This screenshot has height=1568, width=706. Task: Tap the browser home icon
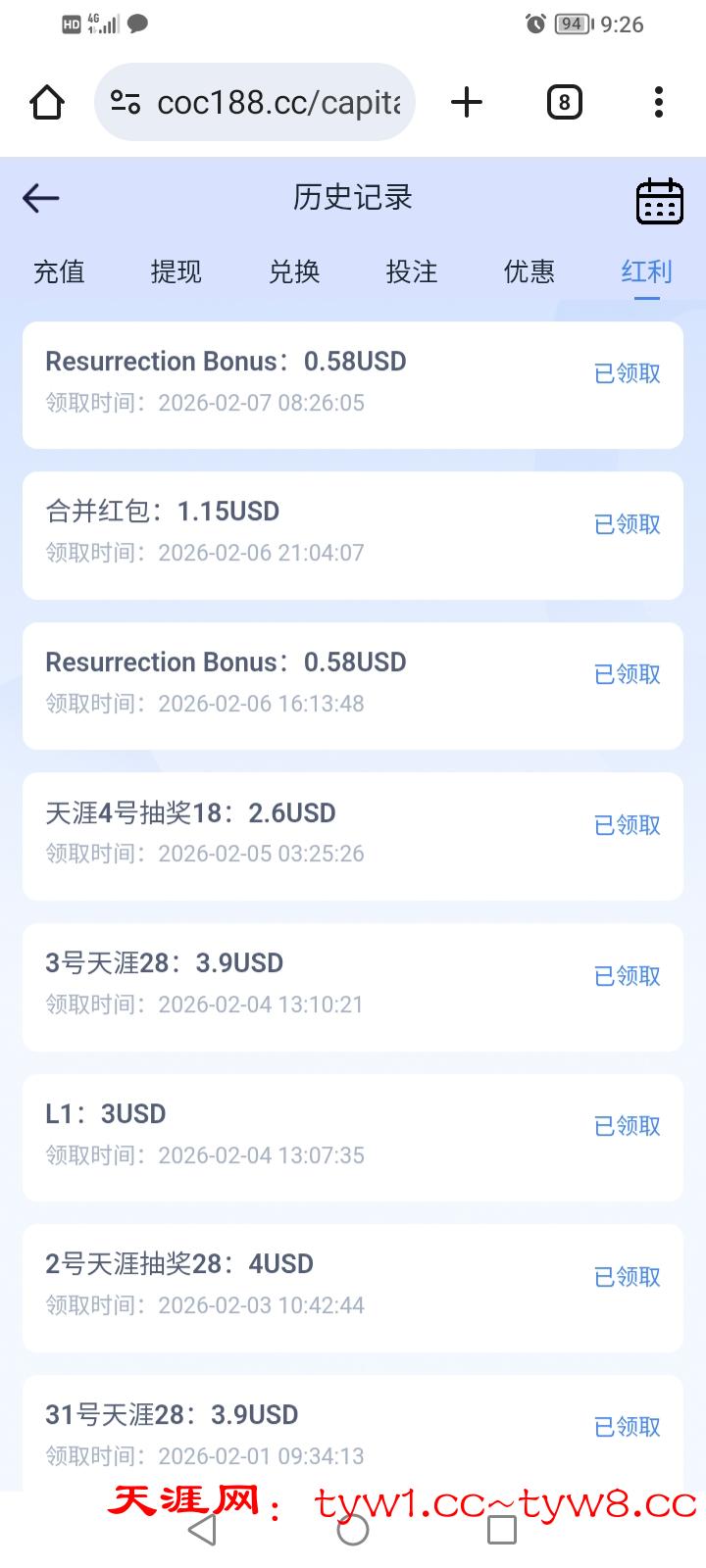(47, 102)
